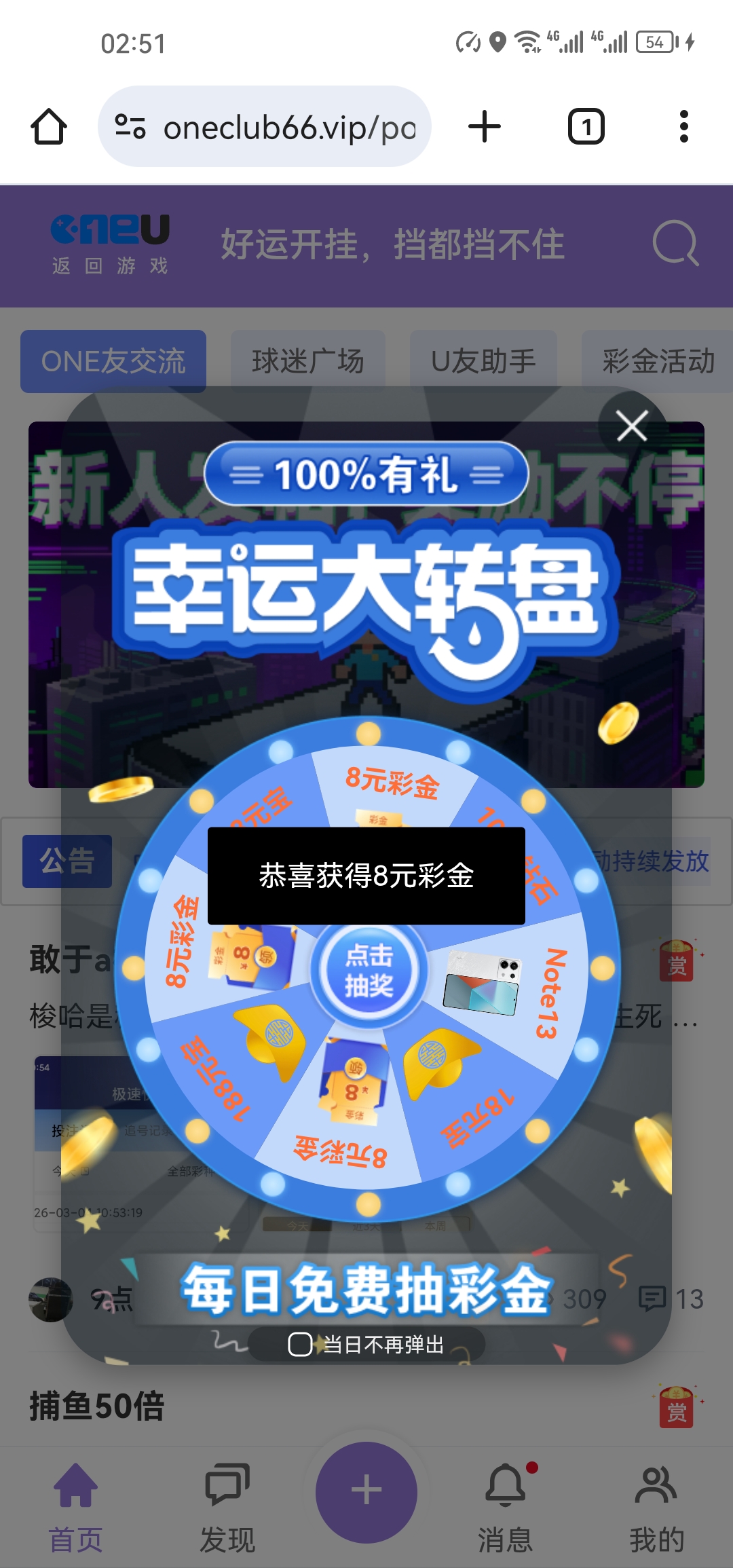Tap the 公告 announcement label to expand notices
733x1568 pixels.
tap(66, 859)
